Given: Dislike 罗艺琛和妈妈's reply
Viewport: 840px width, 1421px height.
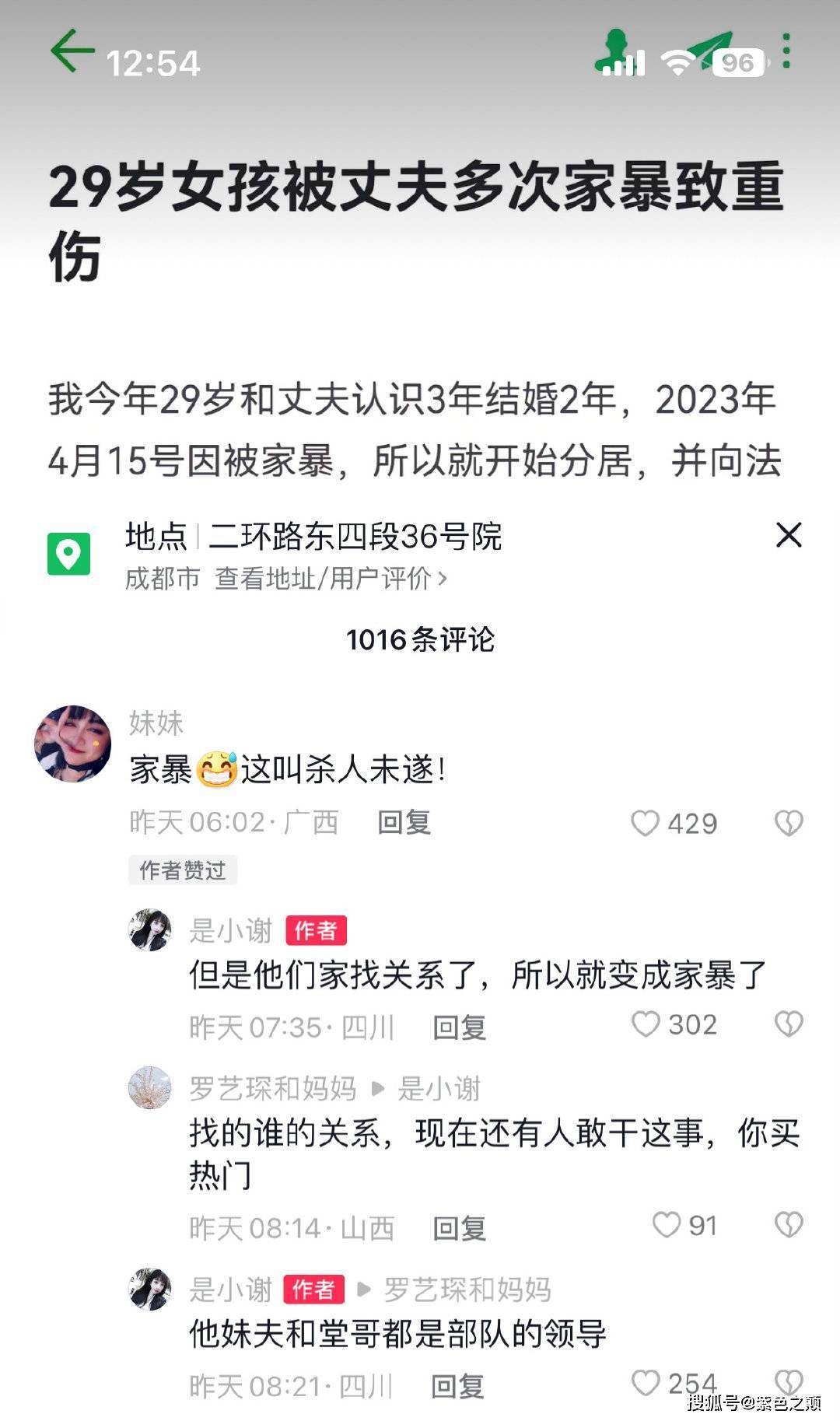Looking at the screenshot, I should (789, 1225).
